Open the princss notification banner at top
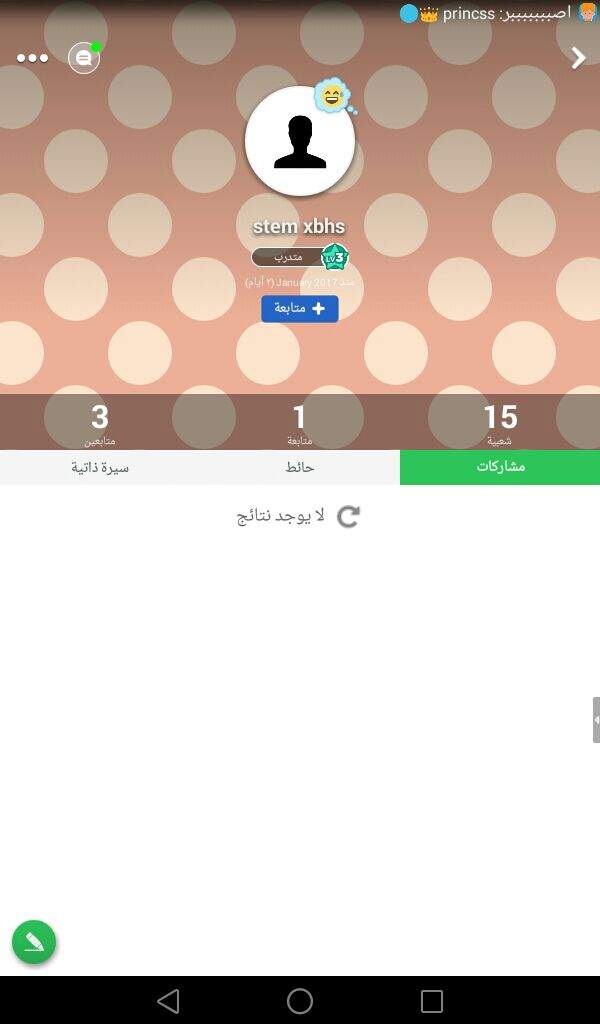Viewport: 600px width, 1024px height. pos(497,14)
